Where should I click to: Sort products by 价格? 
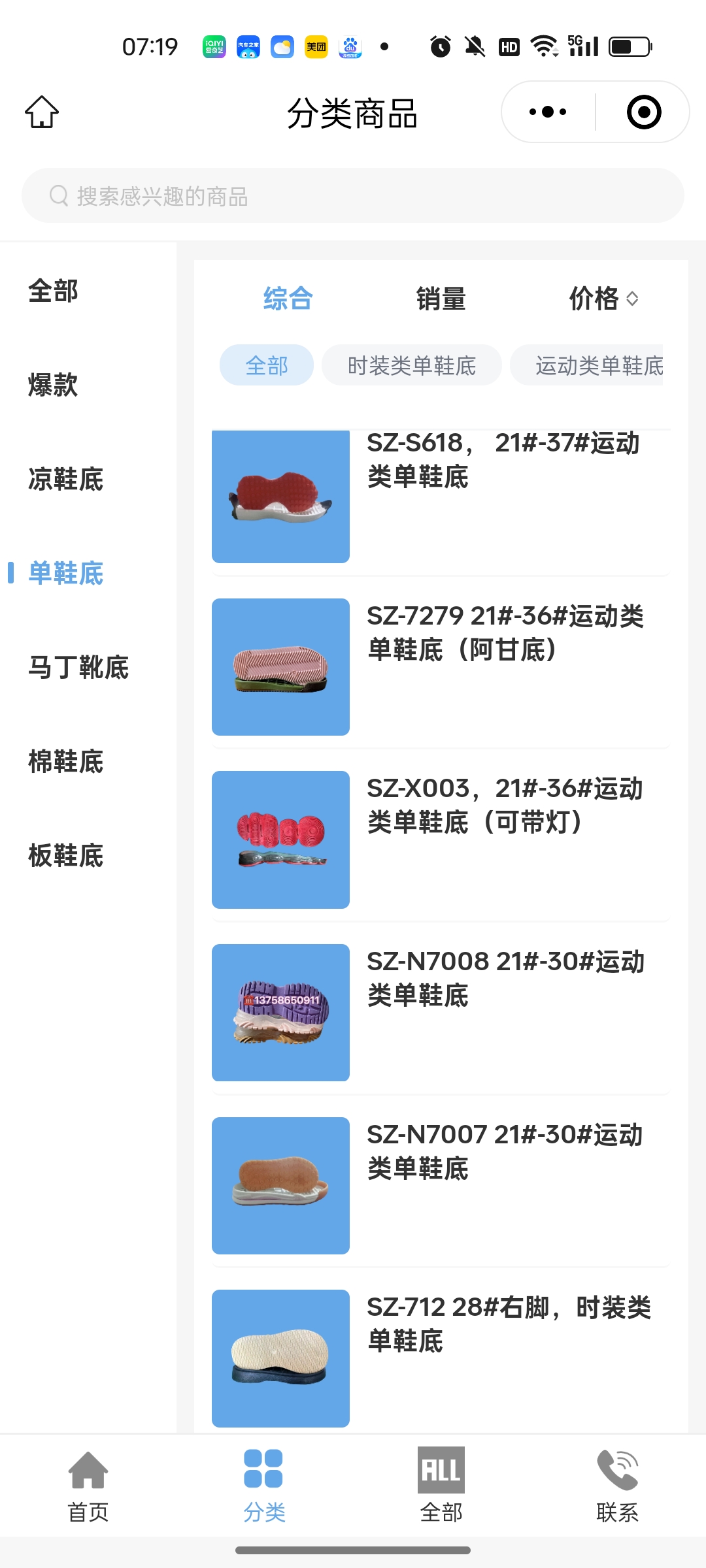(x=603, y=299)
